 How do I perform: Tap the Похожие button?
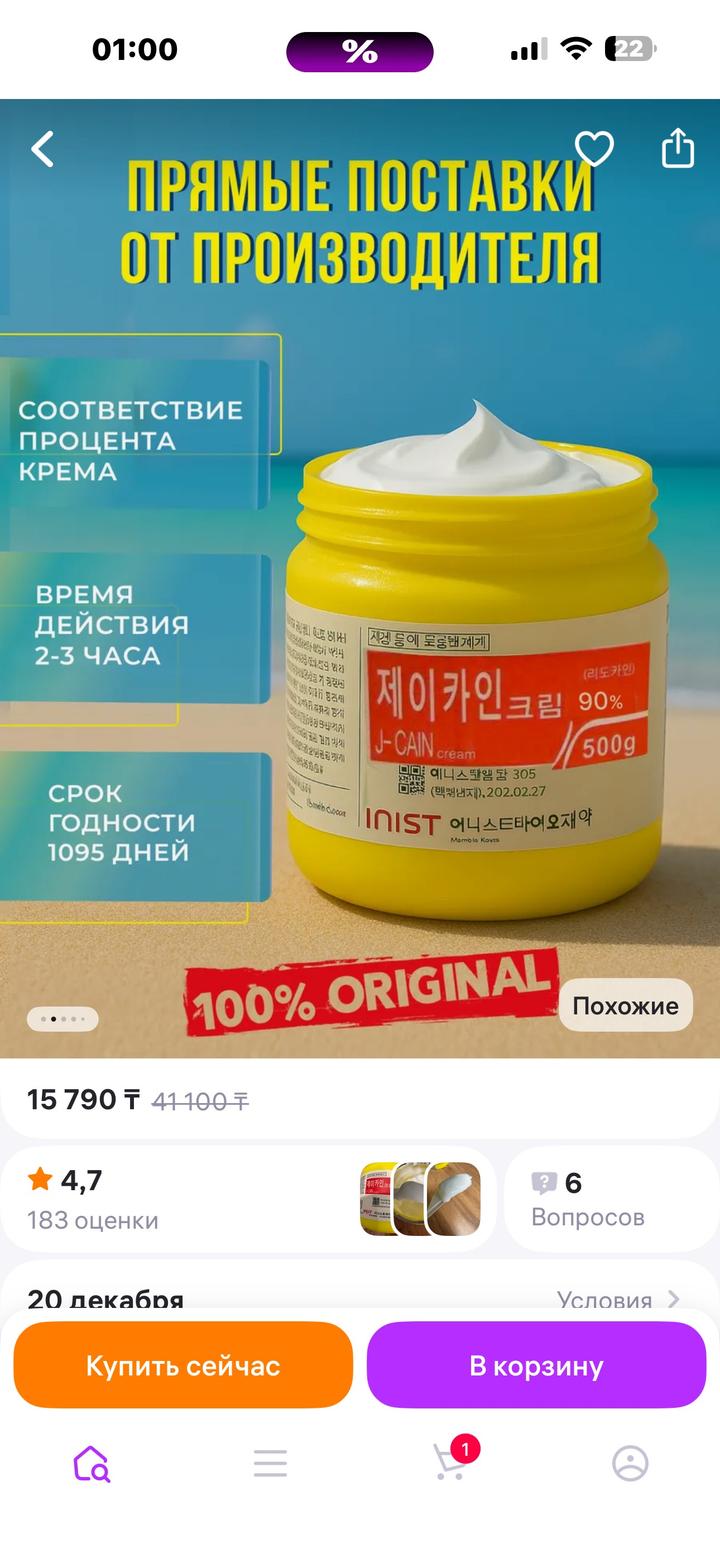[x=625, y=1005]
